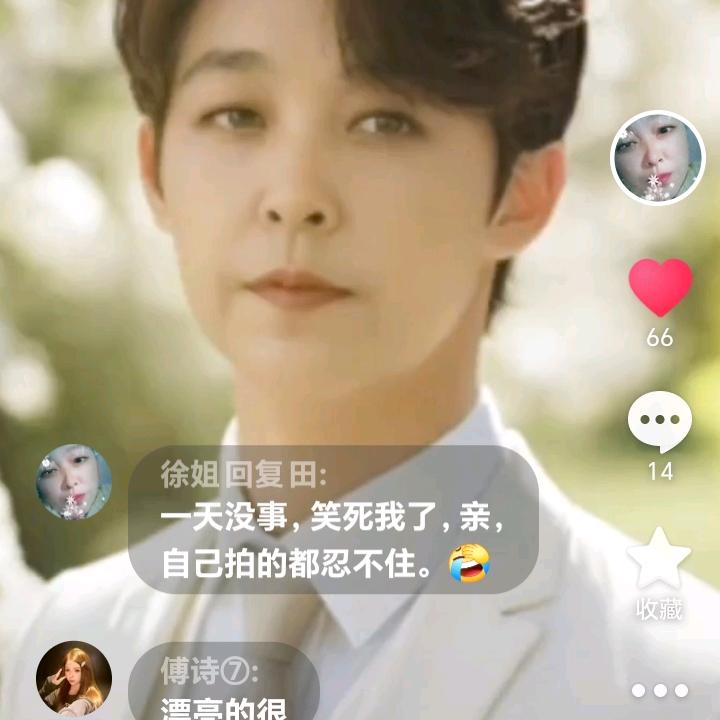Open 傅诗⑦'s avatar beside her comment
Image resolution: width=720 pixels, height=720 pixels.
click(74, 677)
